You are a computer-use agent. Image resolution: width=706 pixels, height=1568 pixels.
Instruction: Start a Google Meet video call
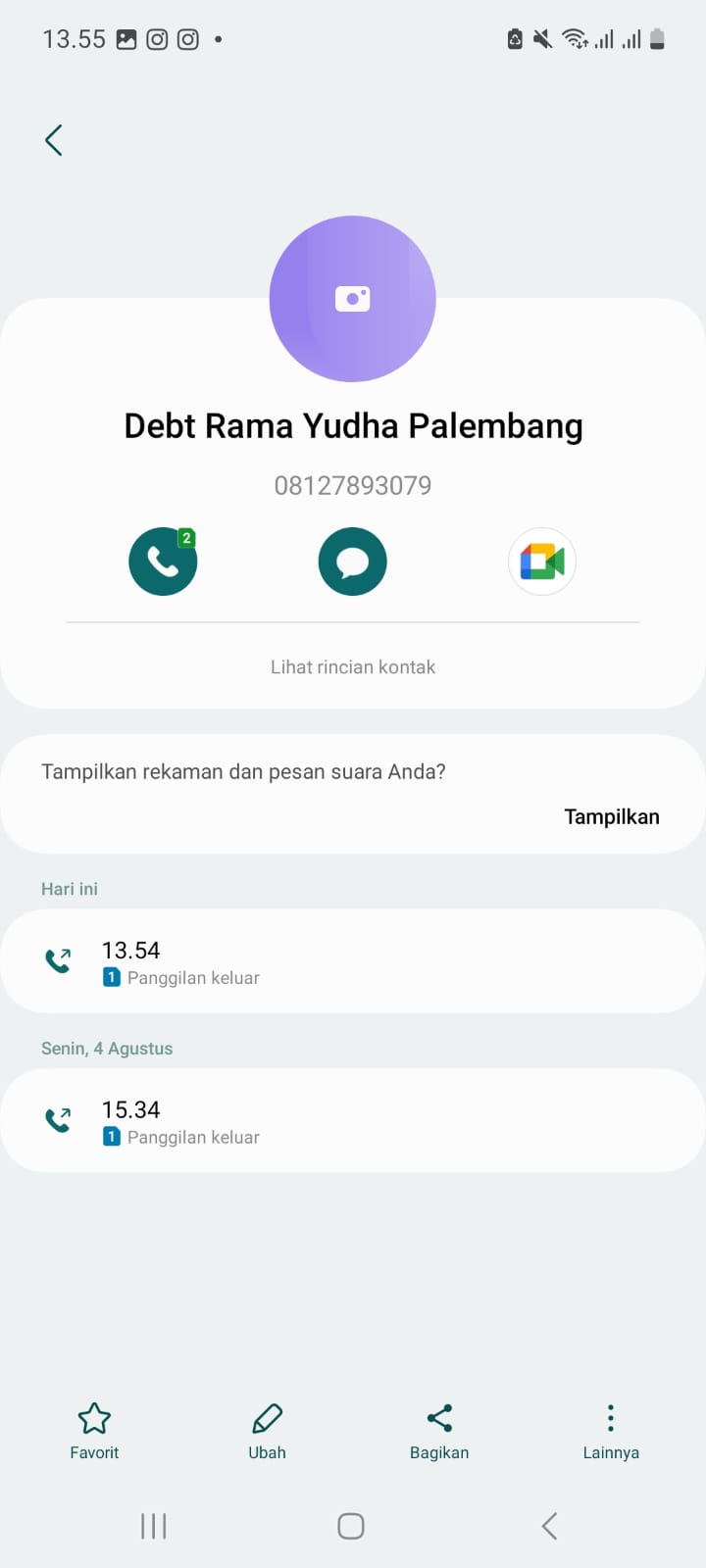click(541, 561)
